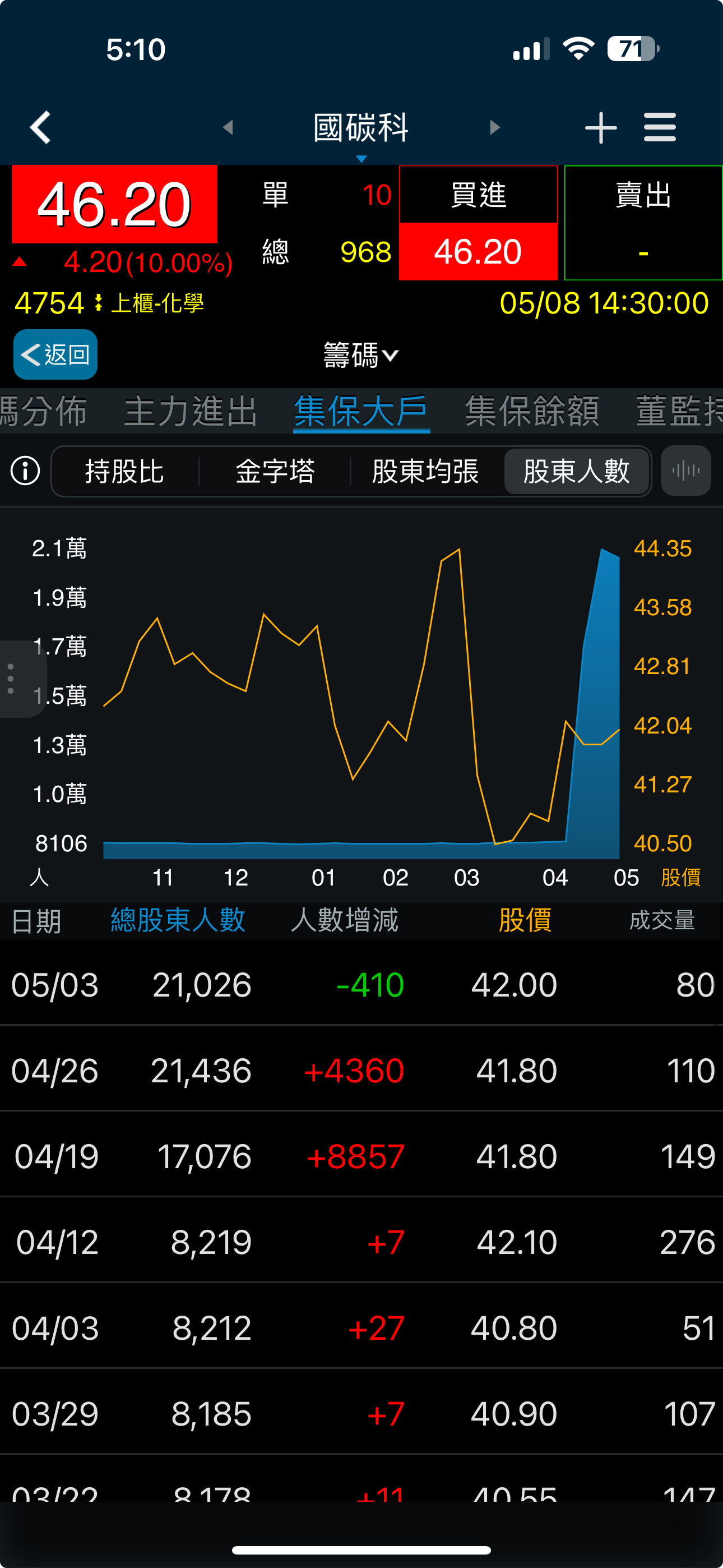Switch to the 金字塔 view
Screen dimensions: 723x1568
(275, 471)
